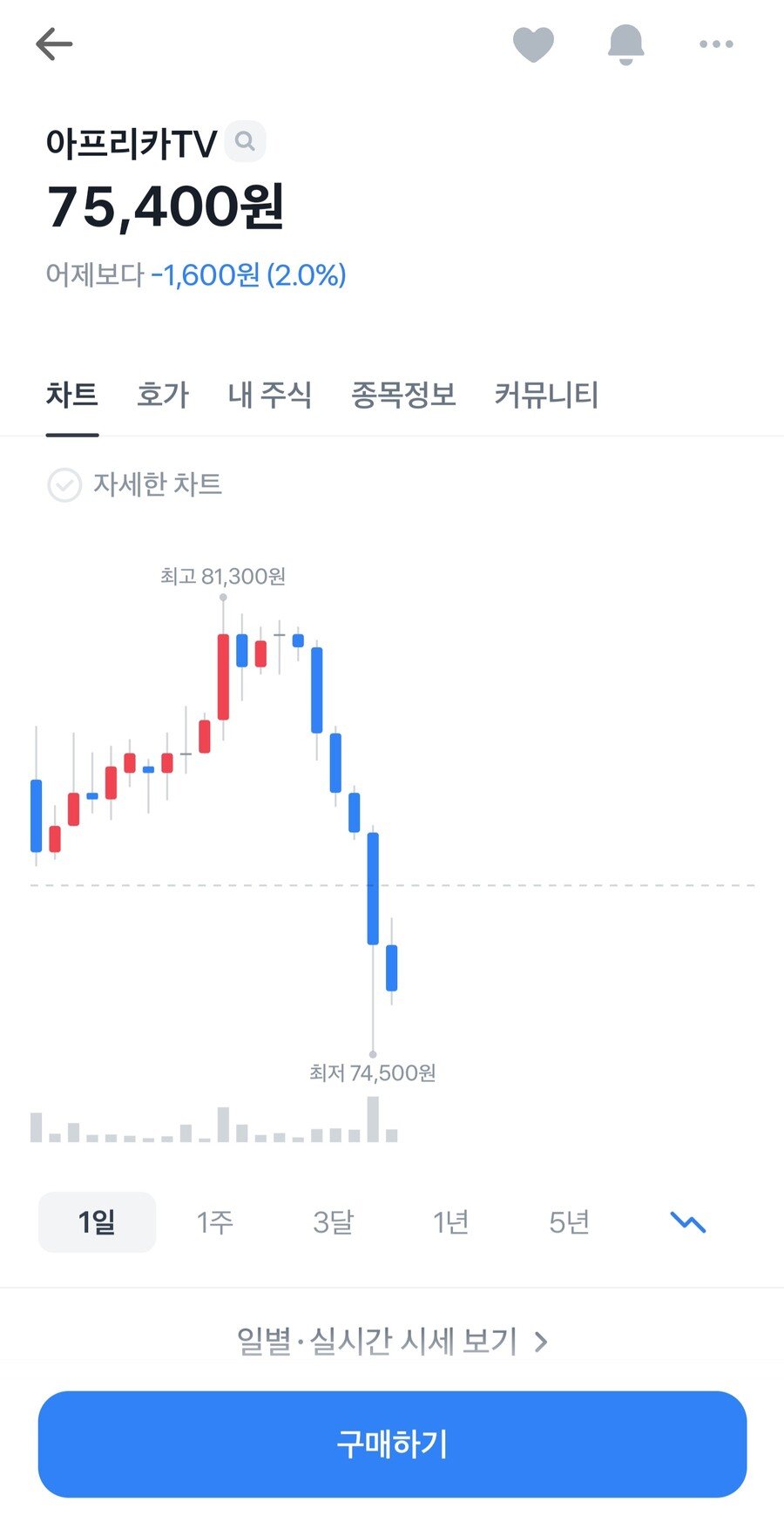Switch chart type with the line icon
Screen dimensions: 784x1522
[688, 1222]
